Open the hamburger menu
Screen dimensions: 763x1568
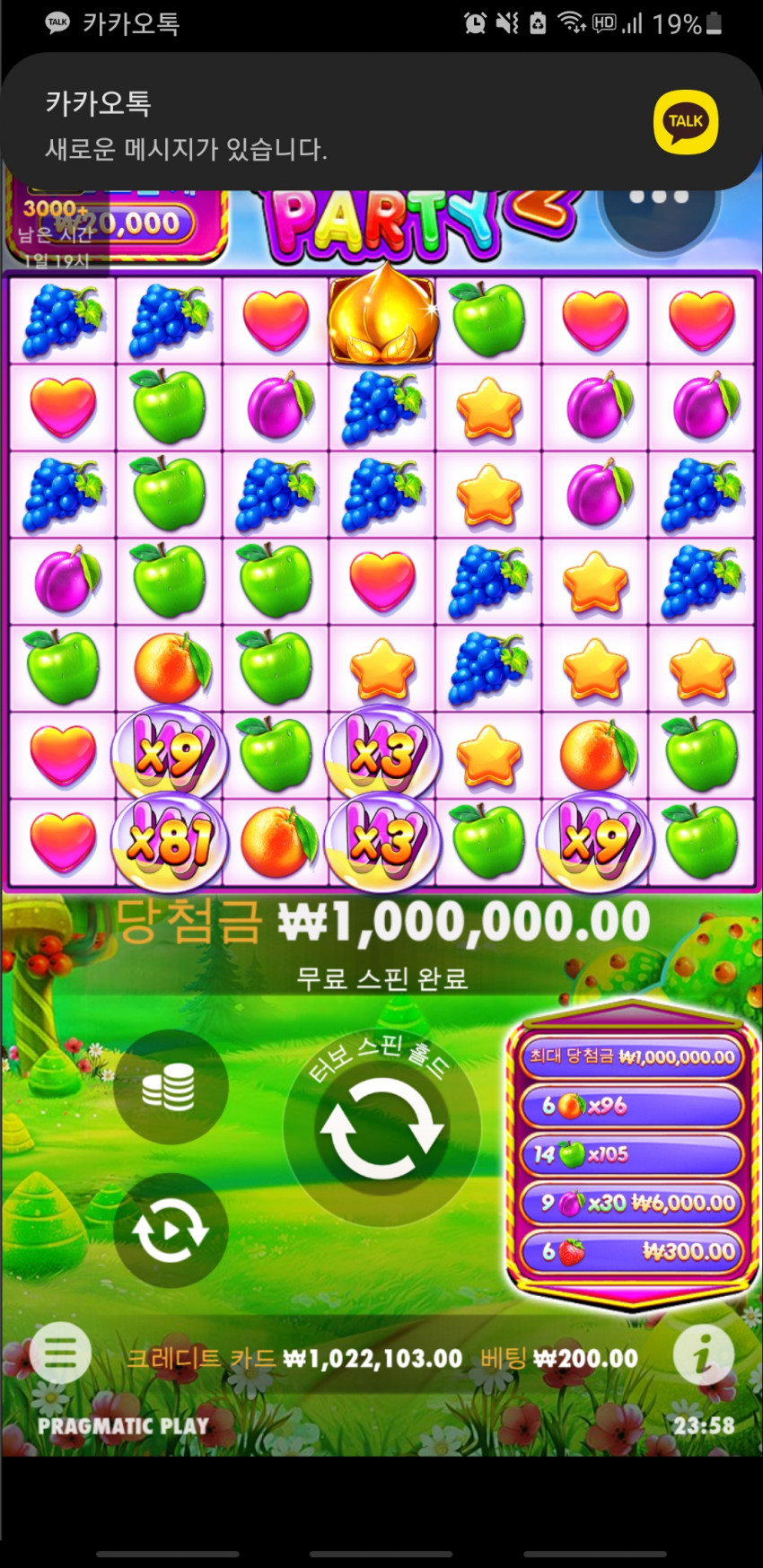pyautogui.click(x=60, y=1353)
